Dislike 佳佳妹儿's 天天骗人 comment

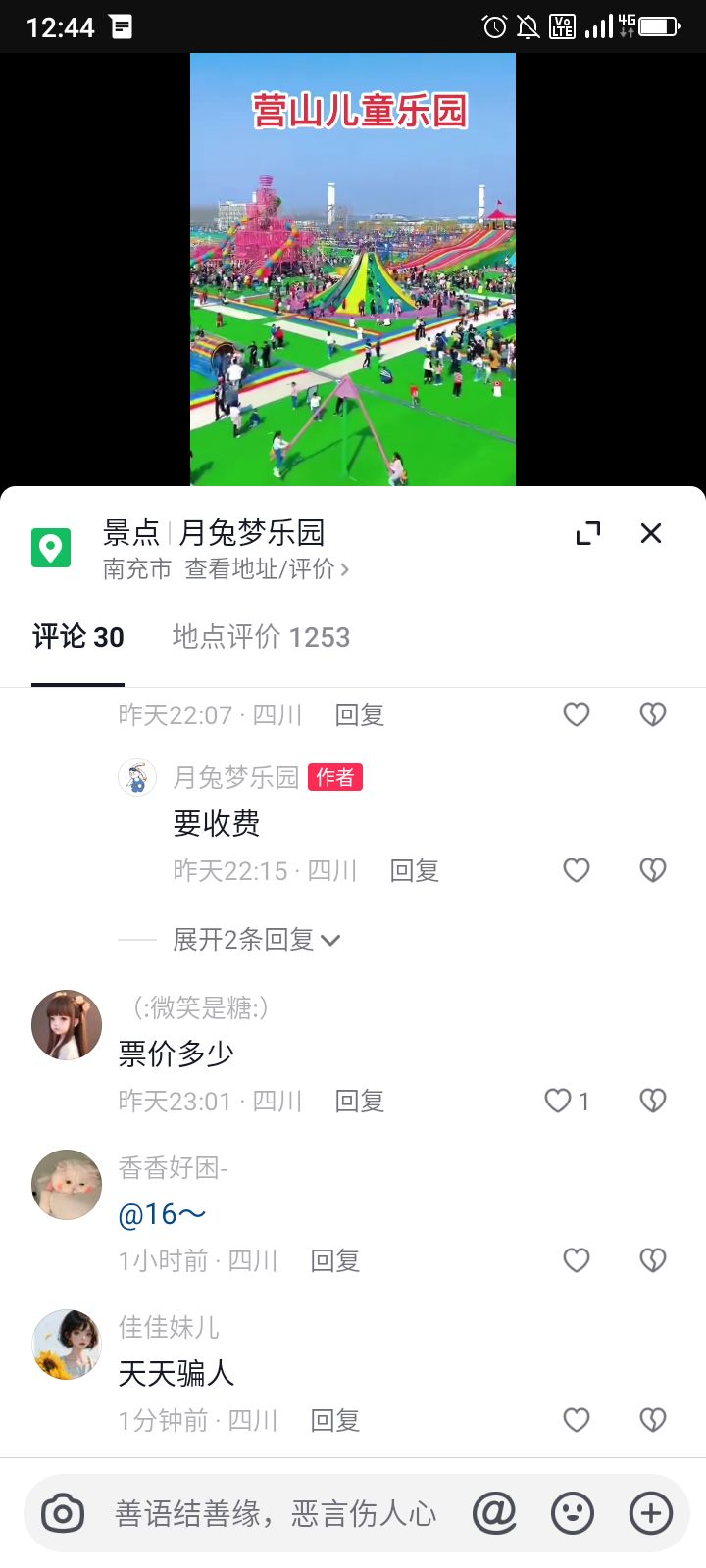pos(653,1420)
